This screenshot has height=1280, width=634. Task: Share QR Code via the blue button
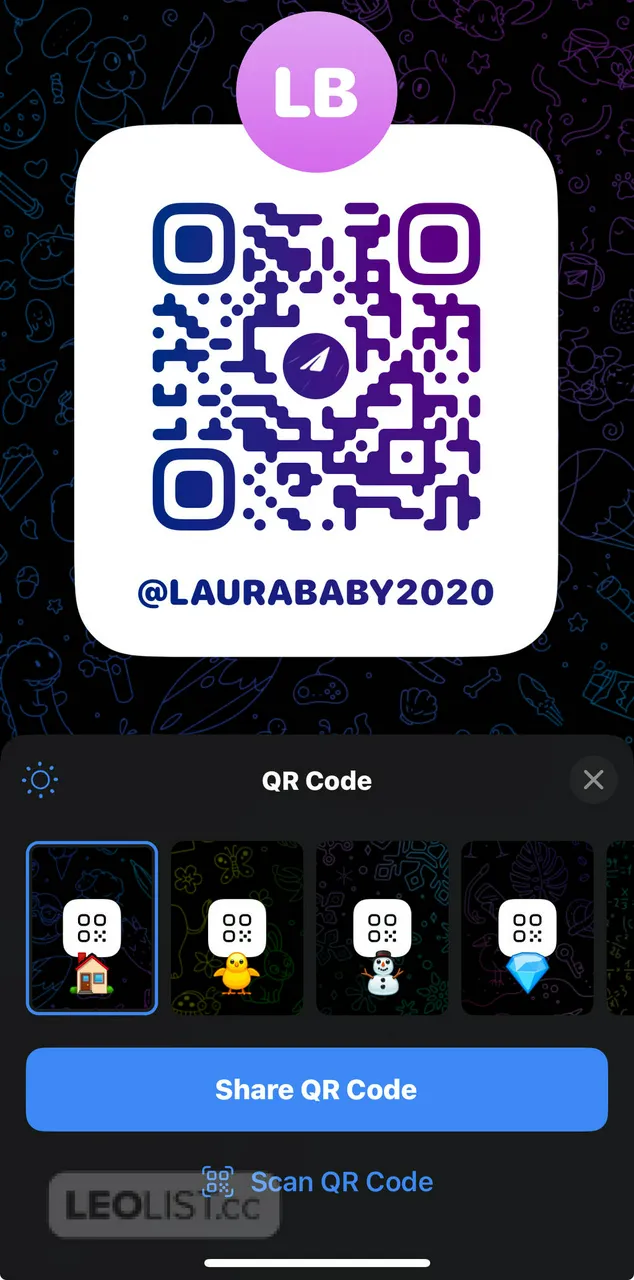[316, 1089]
